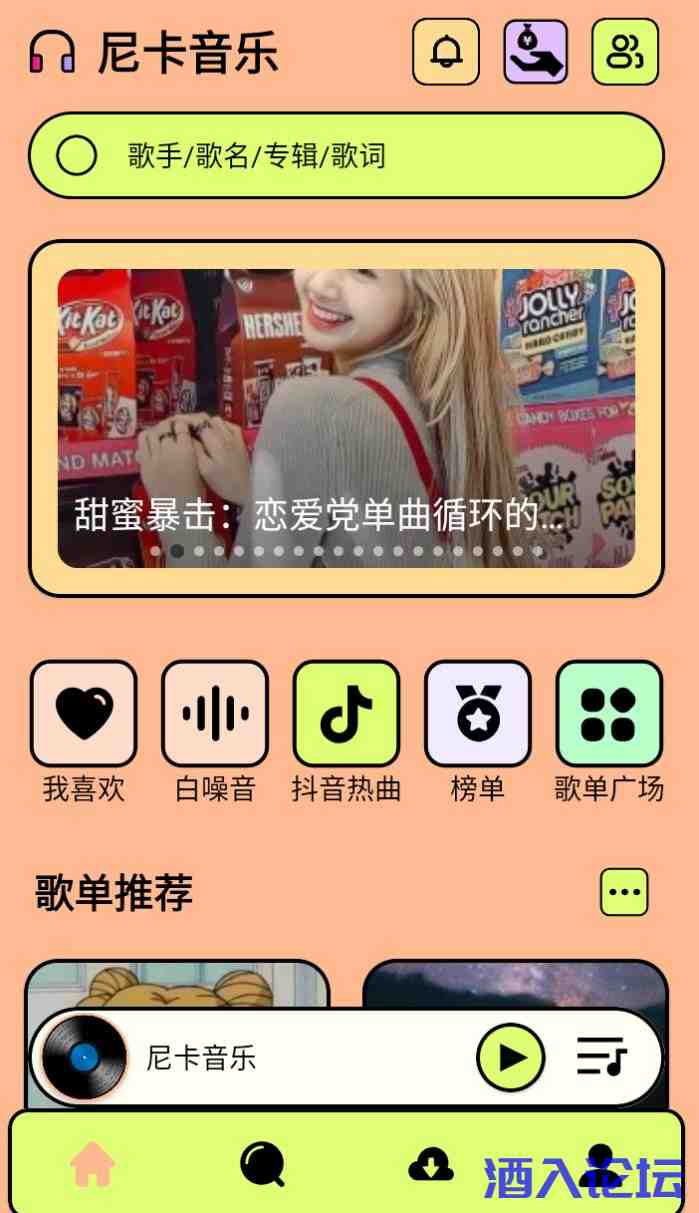
Task: Open the playback queue list
Action: 602,1057
